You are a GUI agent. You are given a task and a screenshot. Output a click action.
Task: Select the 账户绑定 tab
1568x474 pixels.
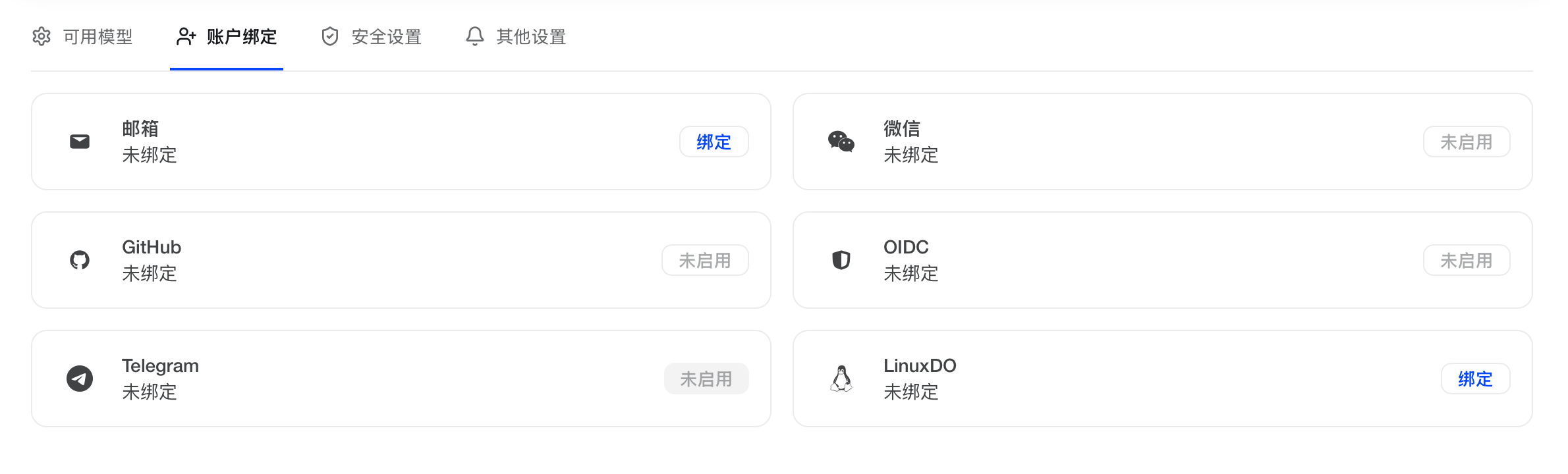coord(227,37)
